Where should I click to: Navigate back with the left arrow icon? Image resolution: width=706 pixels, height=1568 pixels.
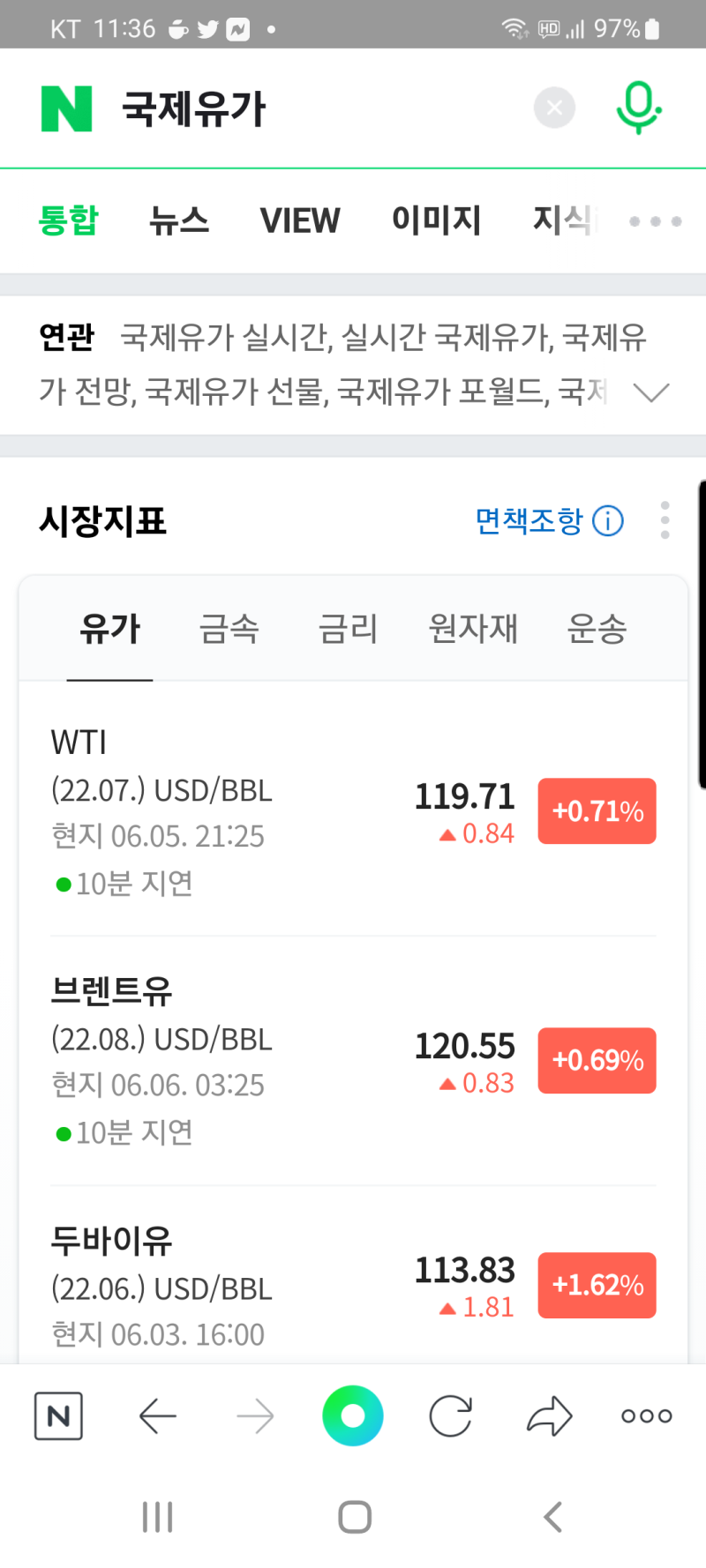[157, 1415]
